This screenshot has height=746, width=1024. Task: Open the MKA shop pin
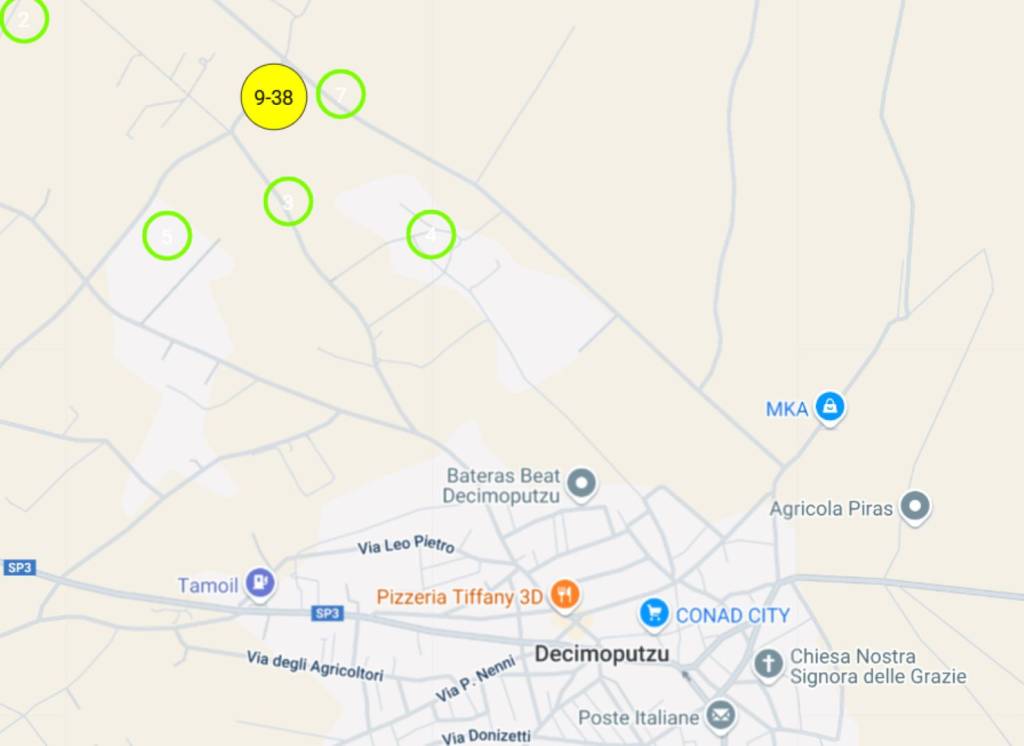point(829,406)
